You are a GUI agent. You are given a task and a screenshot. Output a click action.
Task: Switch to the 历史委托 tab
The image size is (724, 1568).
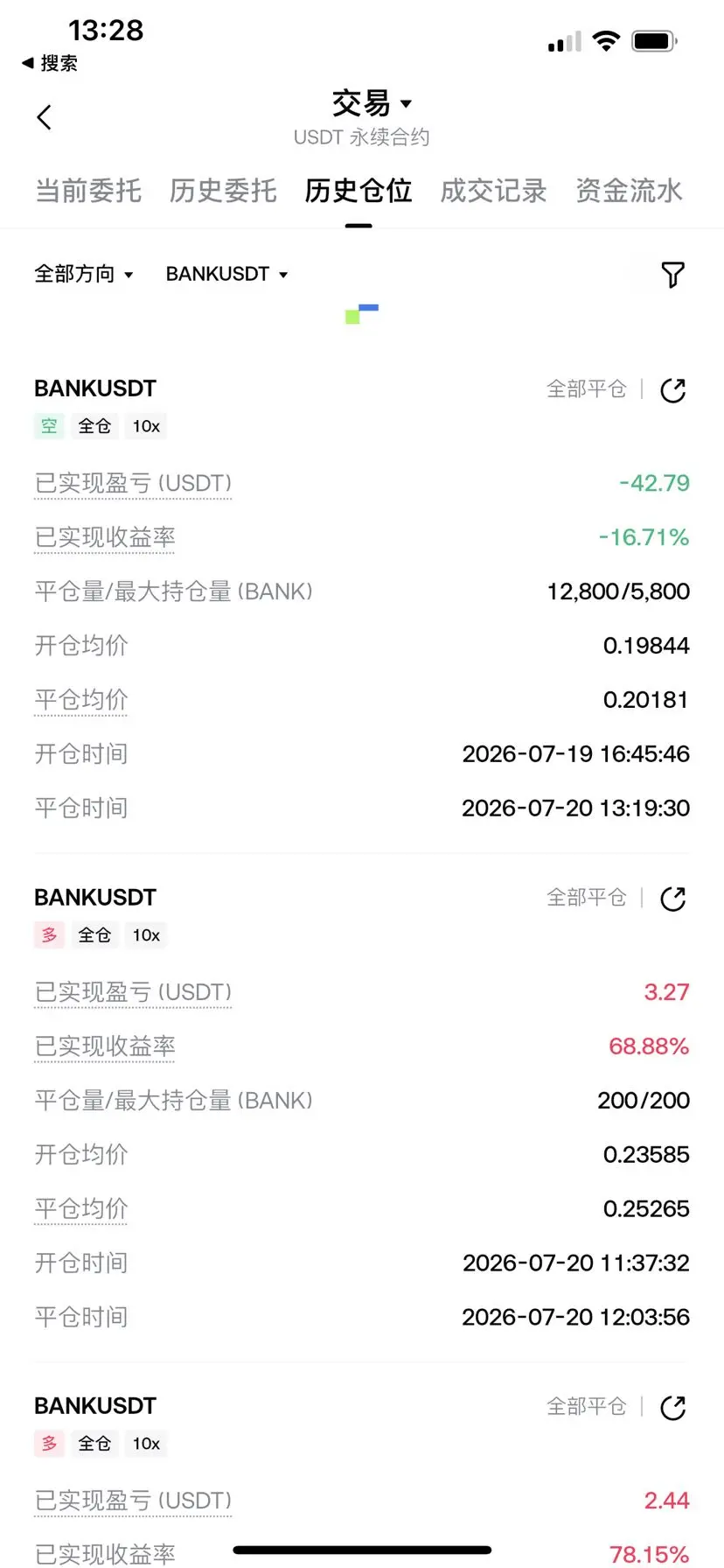[x=223, y=191]
